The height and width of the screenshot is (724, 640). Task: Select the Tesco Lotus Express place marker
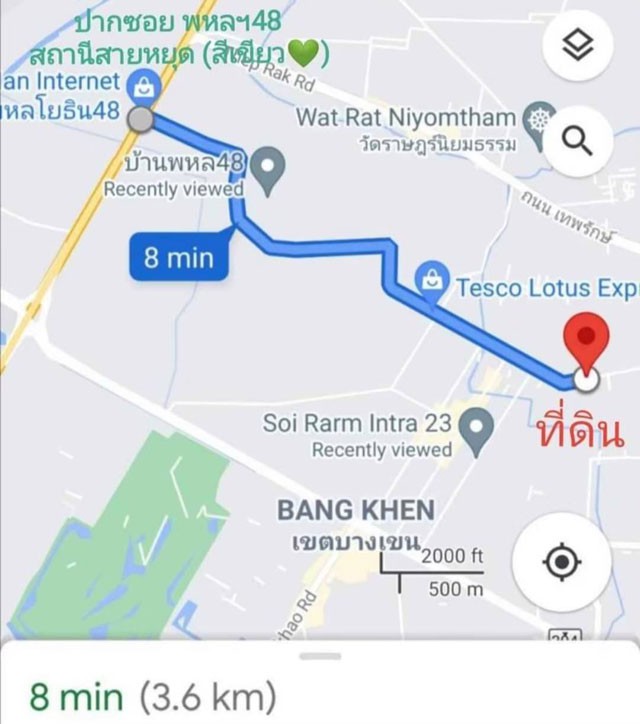432,281
